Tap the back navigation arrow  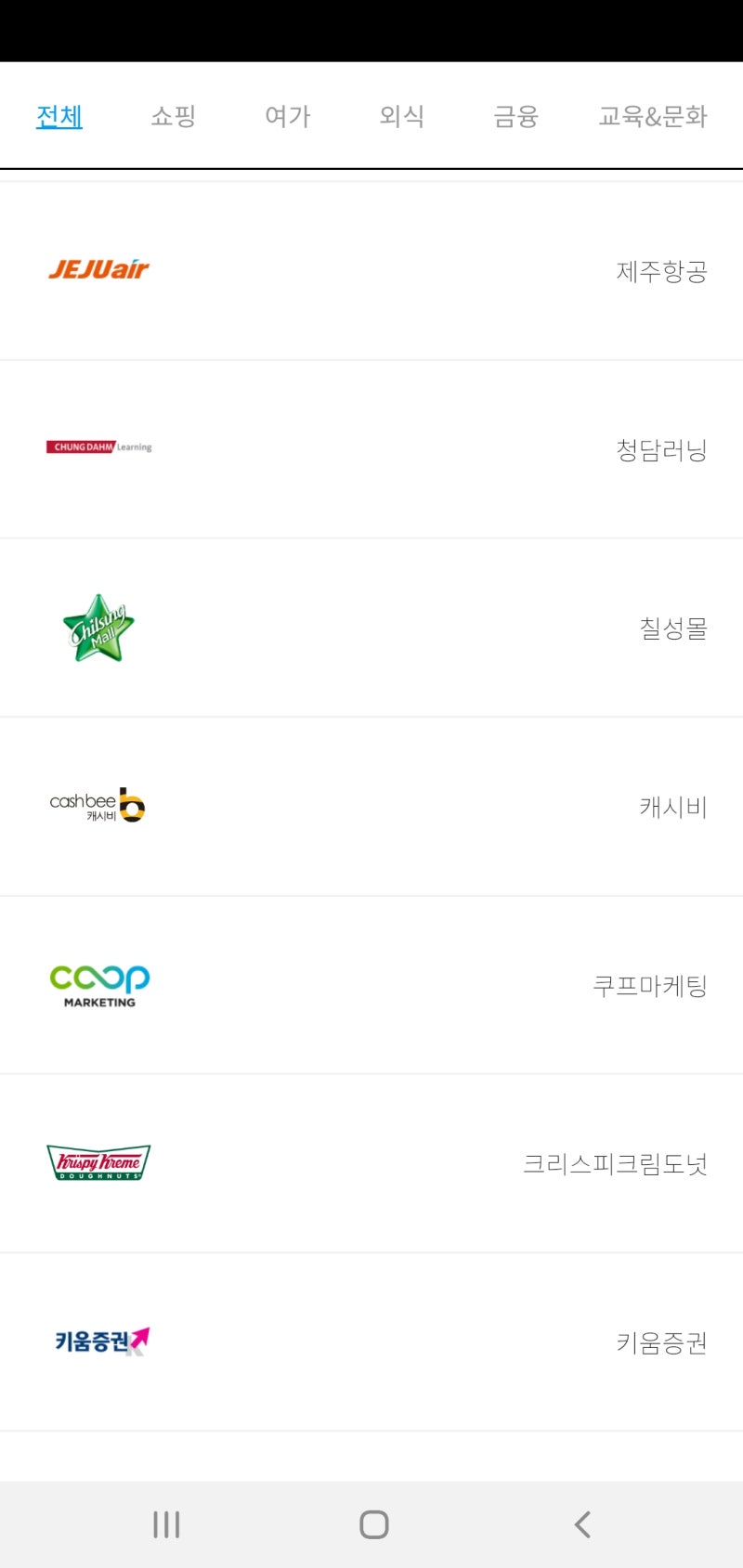point(581,1523)
